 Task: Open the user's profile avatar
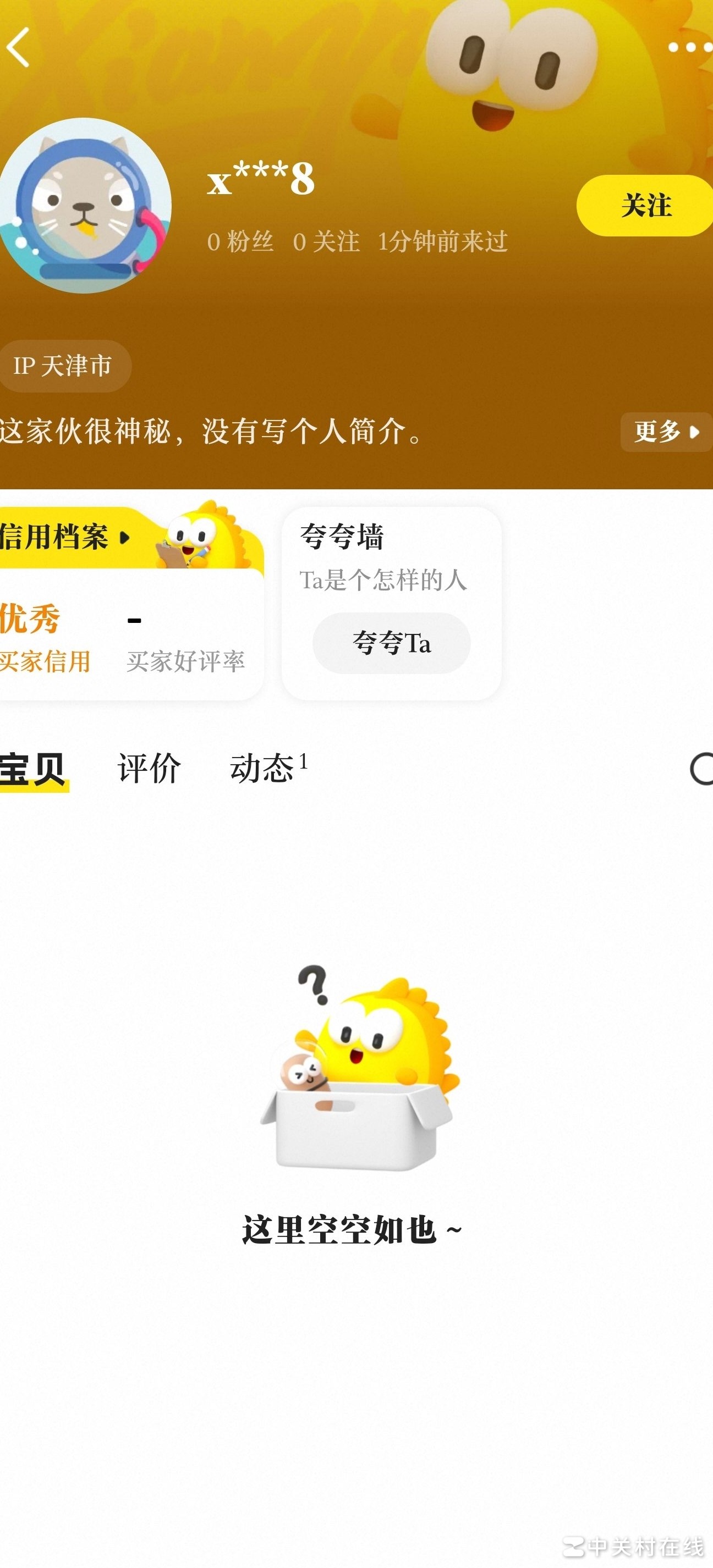(x=84, y=206)
